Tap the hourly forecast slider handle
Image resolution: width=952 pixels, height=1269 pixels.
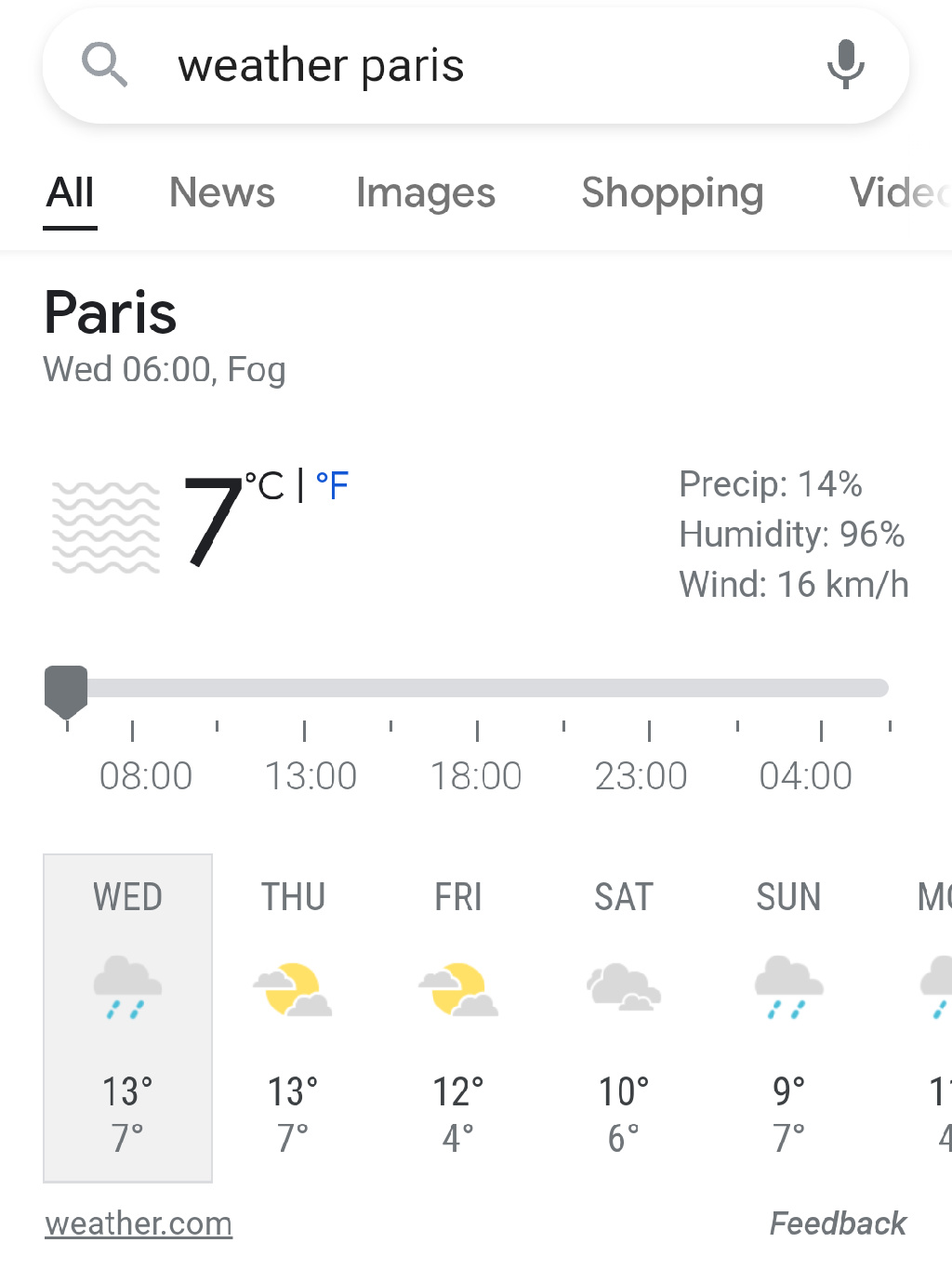(66, 691)
